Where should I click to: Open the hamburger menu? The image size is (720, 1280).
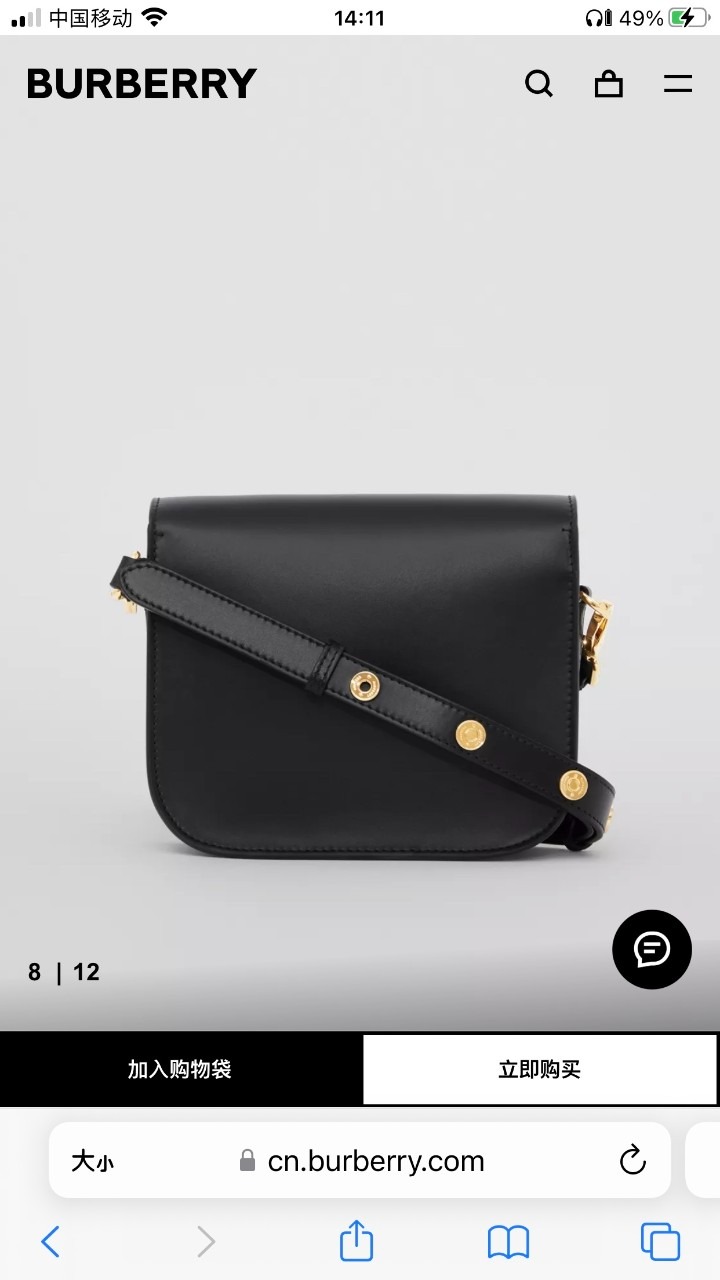678,84
